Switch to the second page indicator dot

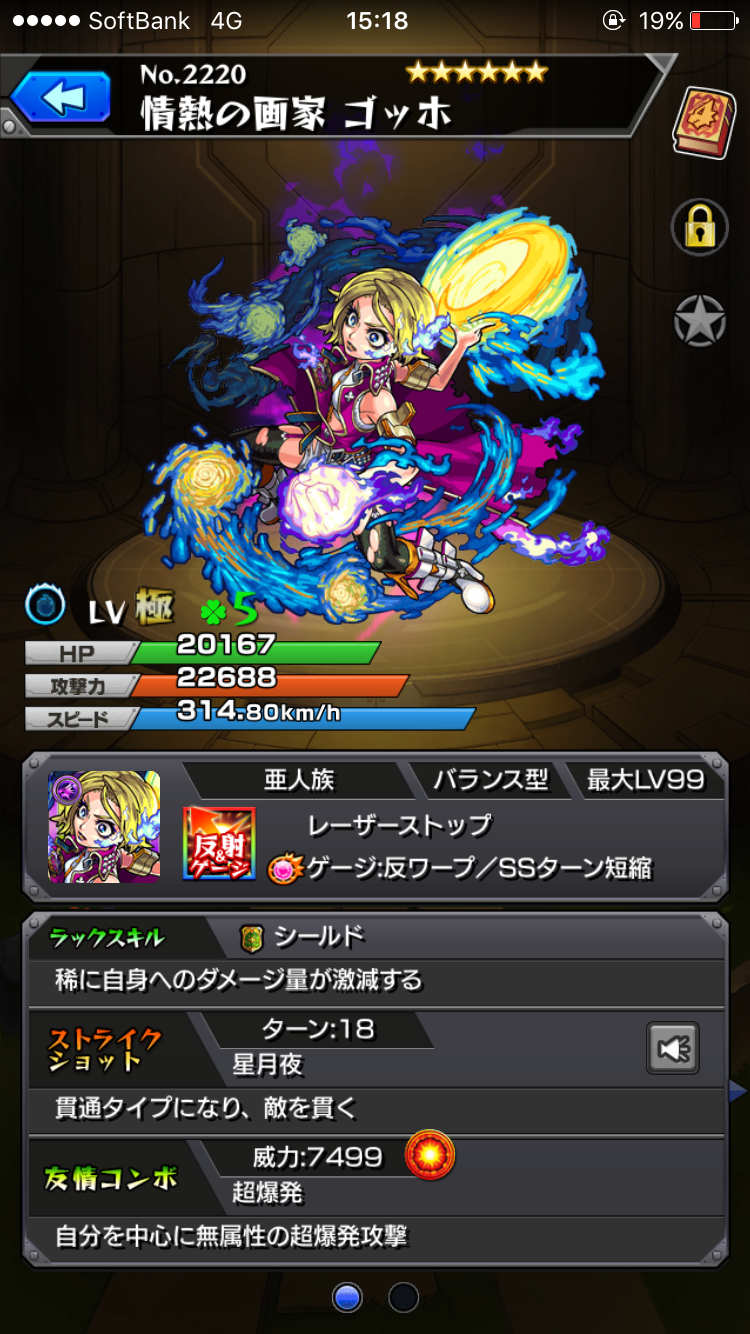point(403,1298)
